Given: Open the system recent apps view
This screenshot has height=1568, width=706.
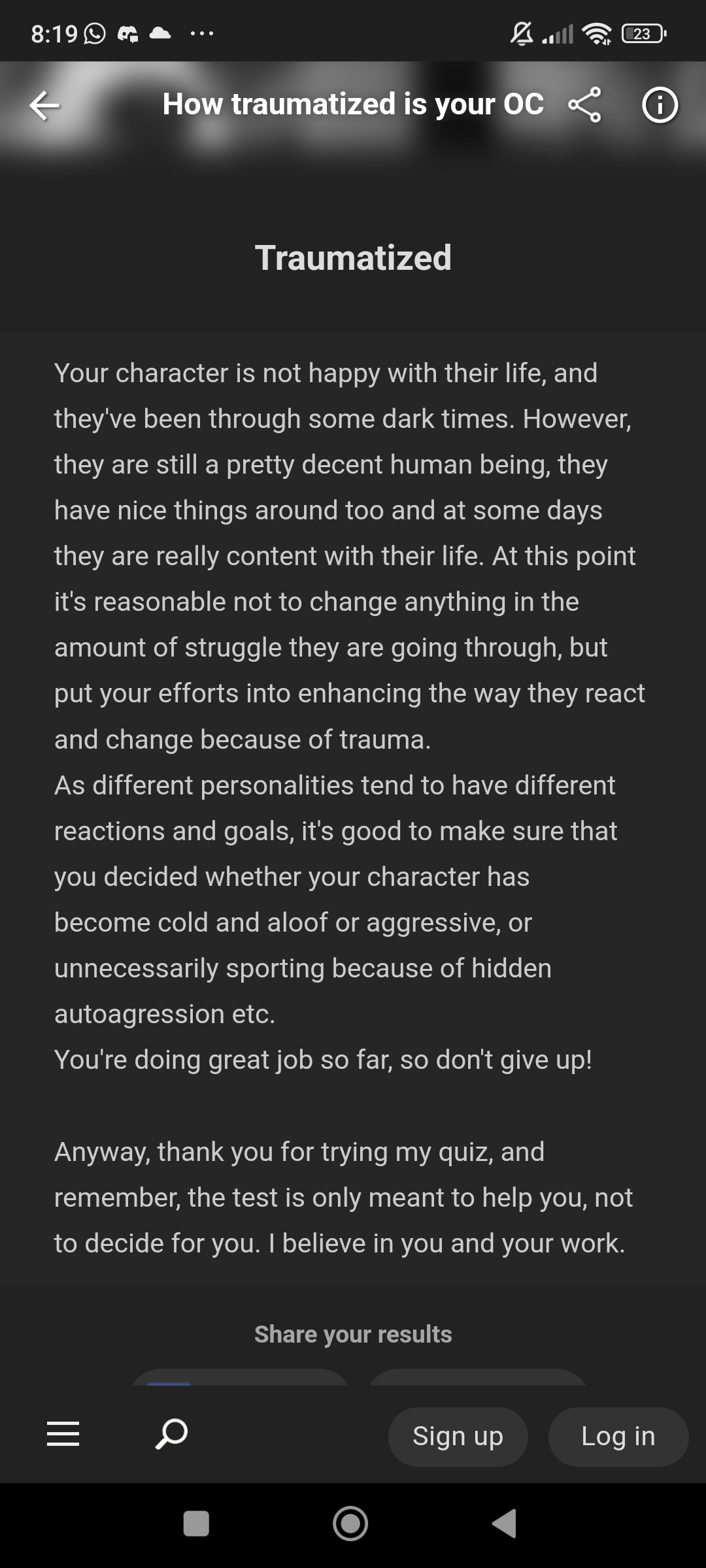Looking at the screenshot, I should (196, 1524).
